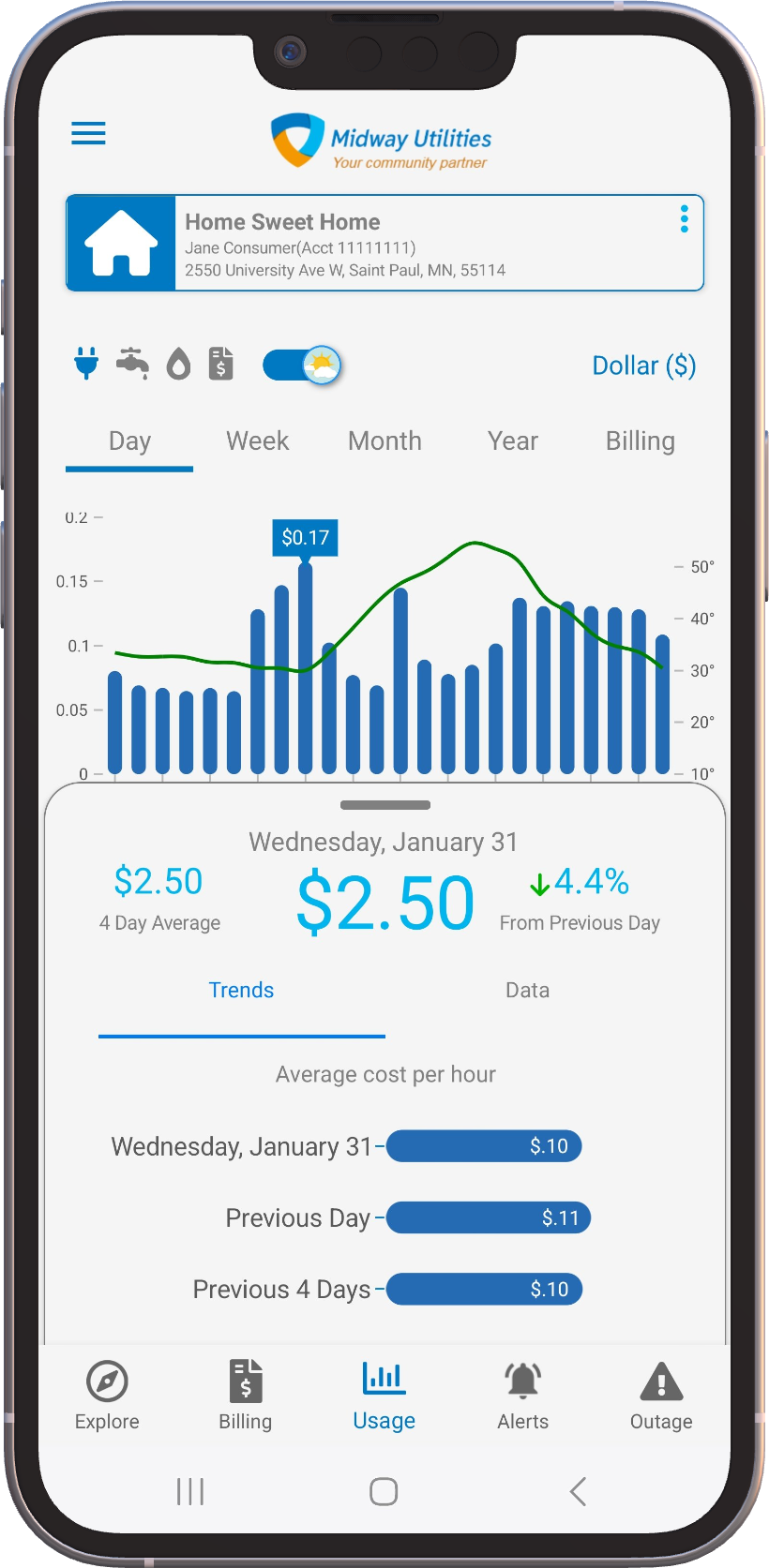Screen dimensions: 769x1568
Task: Open the Outage section
Action: tap(661, 1396)
